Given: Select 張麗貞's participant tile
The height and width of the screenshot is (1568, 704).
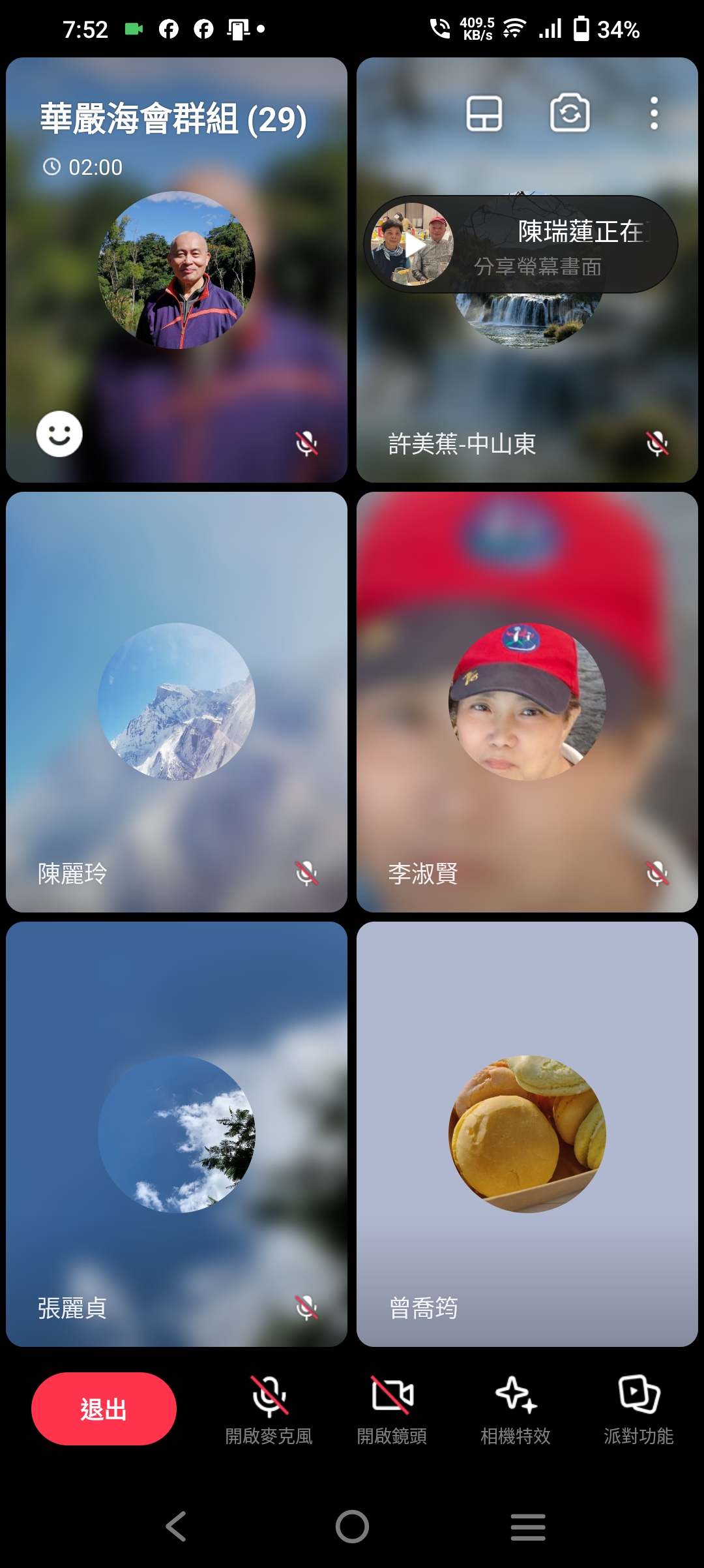Looking at the screenshot, I should coord(177,1134).
